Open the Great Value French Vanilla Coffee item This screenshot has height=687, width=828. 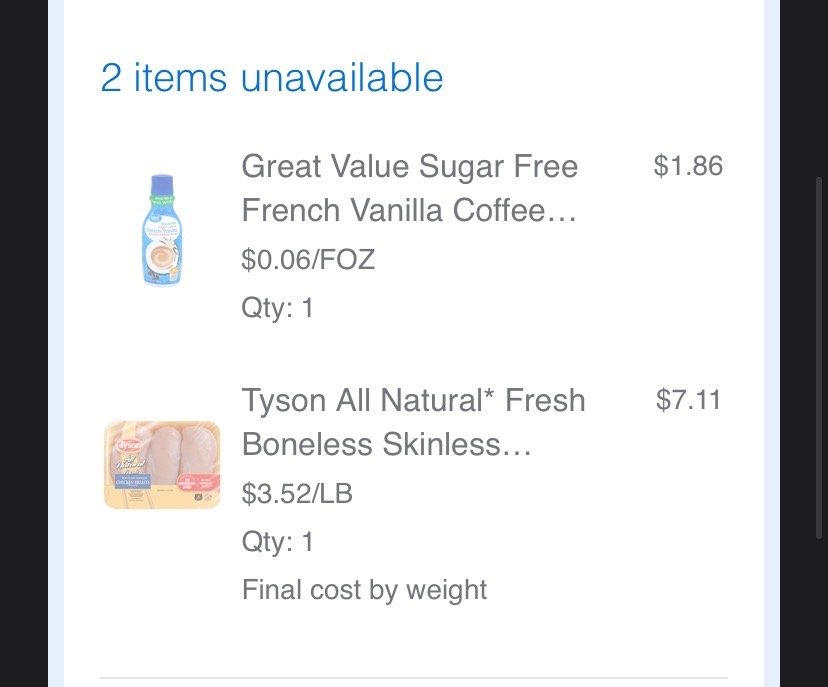(x=409, y=188)
